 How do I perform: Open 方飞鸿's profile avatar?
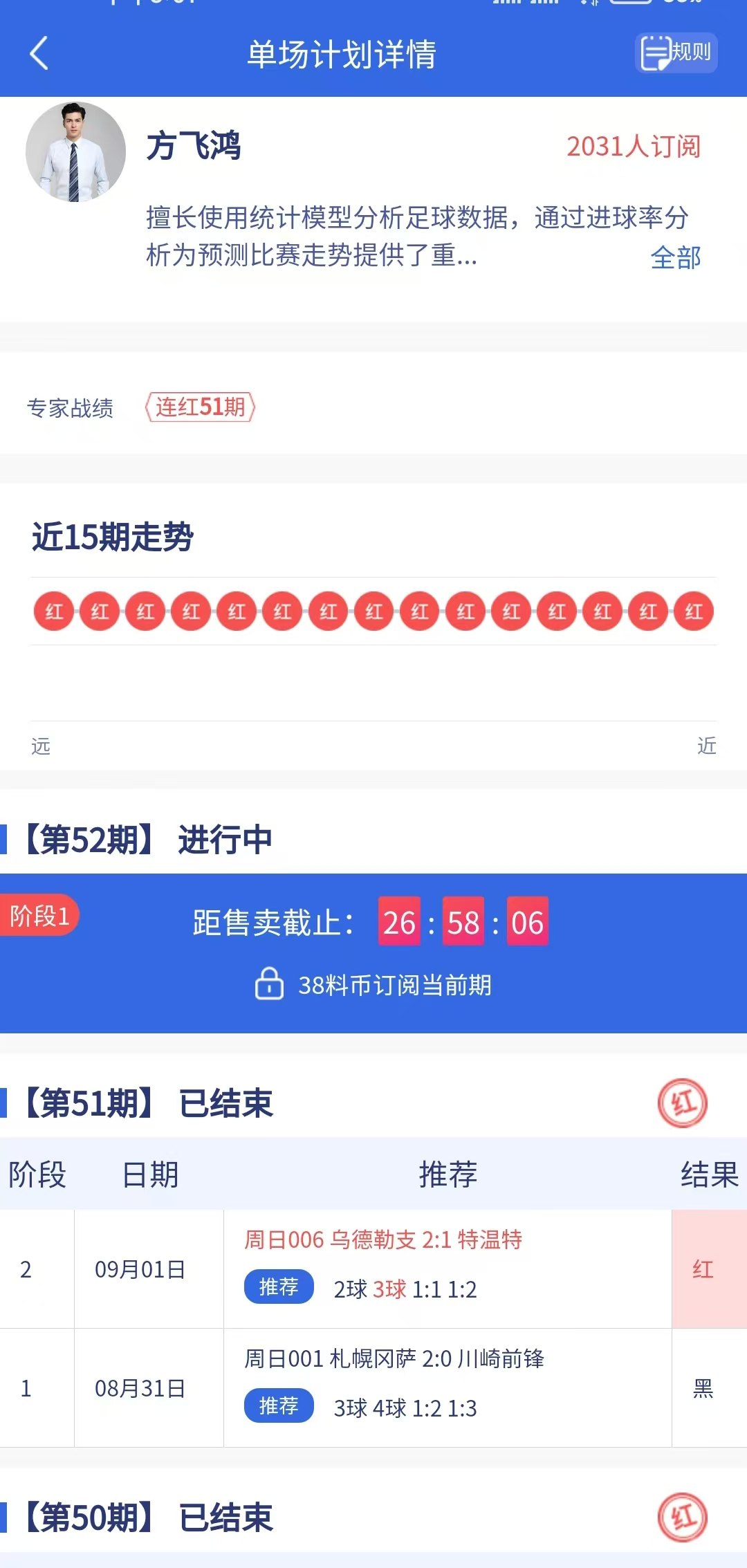(x=75, y=152)
